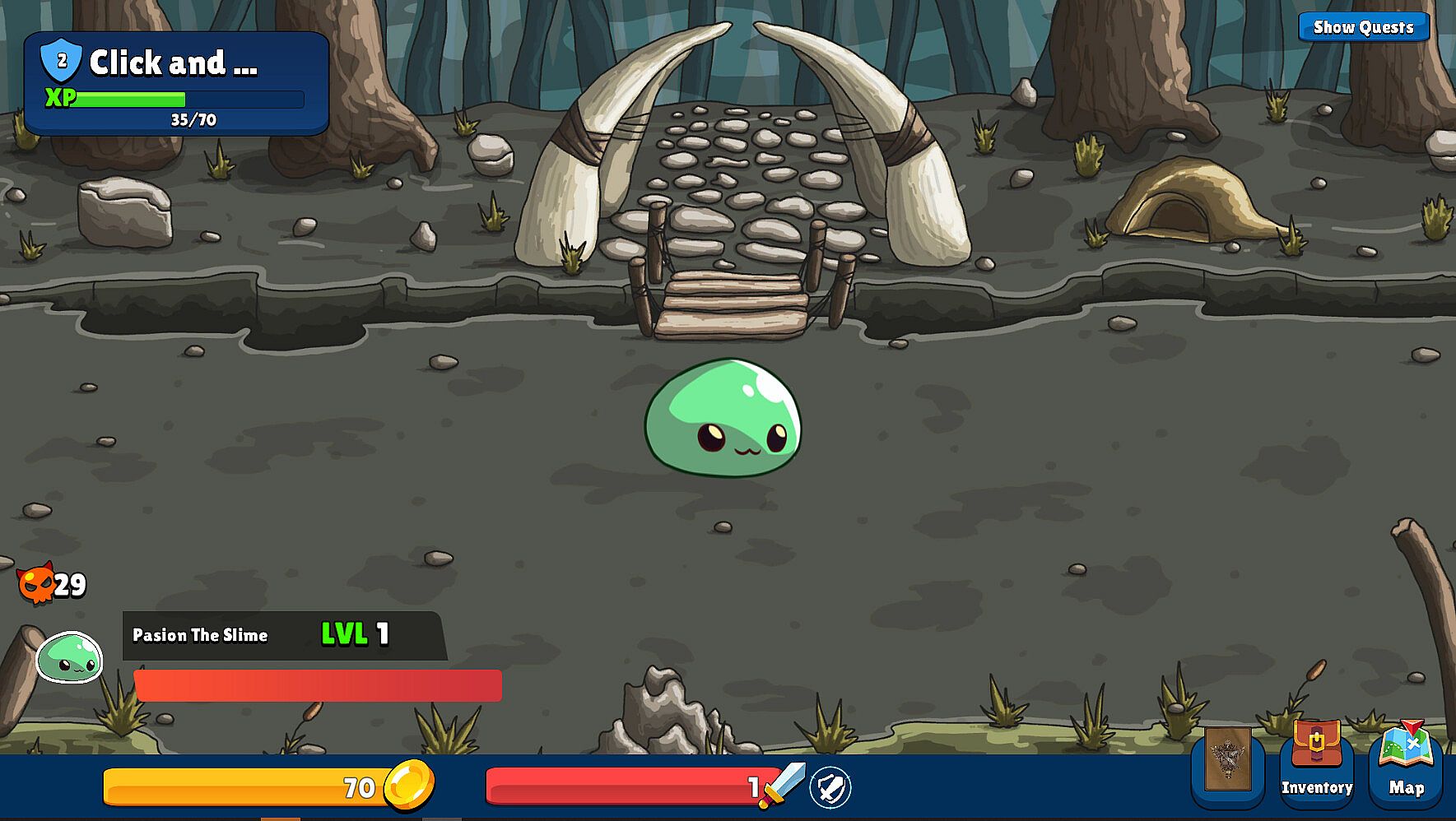1456x821 pixels.
Task: Open the Inventory bag
Action: [1316, 767]
